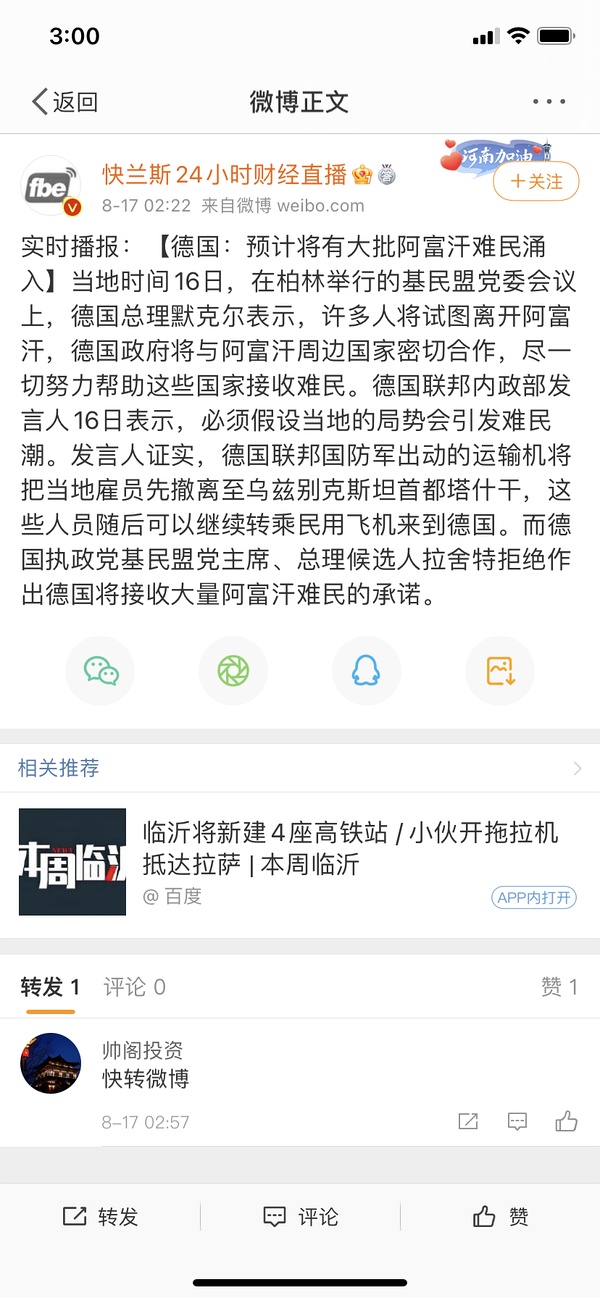Comment on 帅阁投资's repost

click(517, 1121)
